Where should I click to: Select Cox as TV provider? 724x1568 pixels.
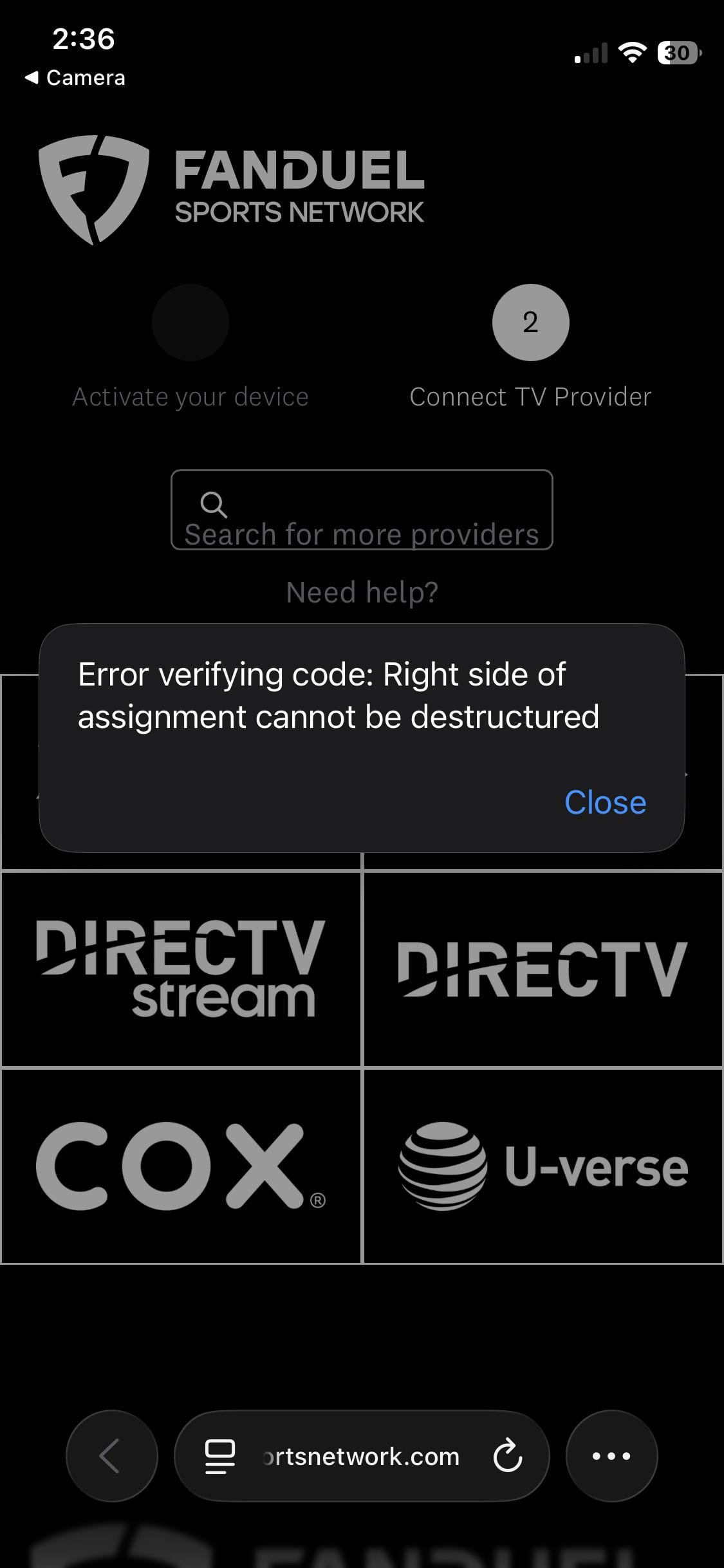[181, 1166]
